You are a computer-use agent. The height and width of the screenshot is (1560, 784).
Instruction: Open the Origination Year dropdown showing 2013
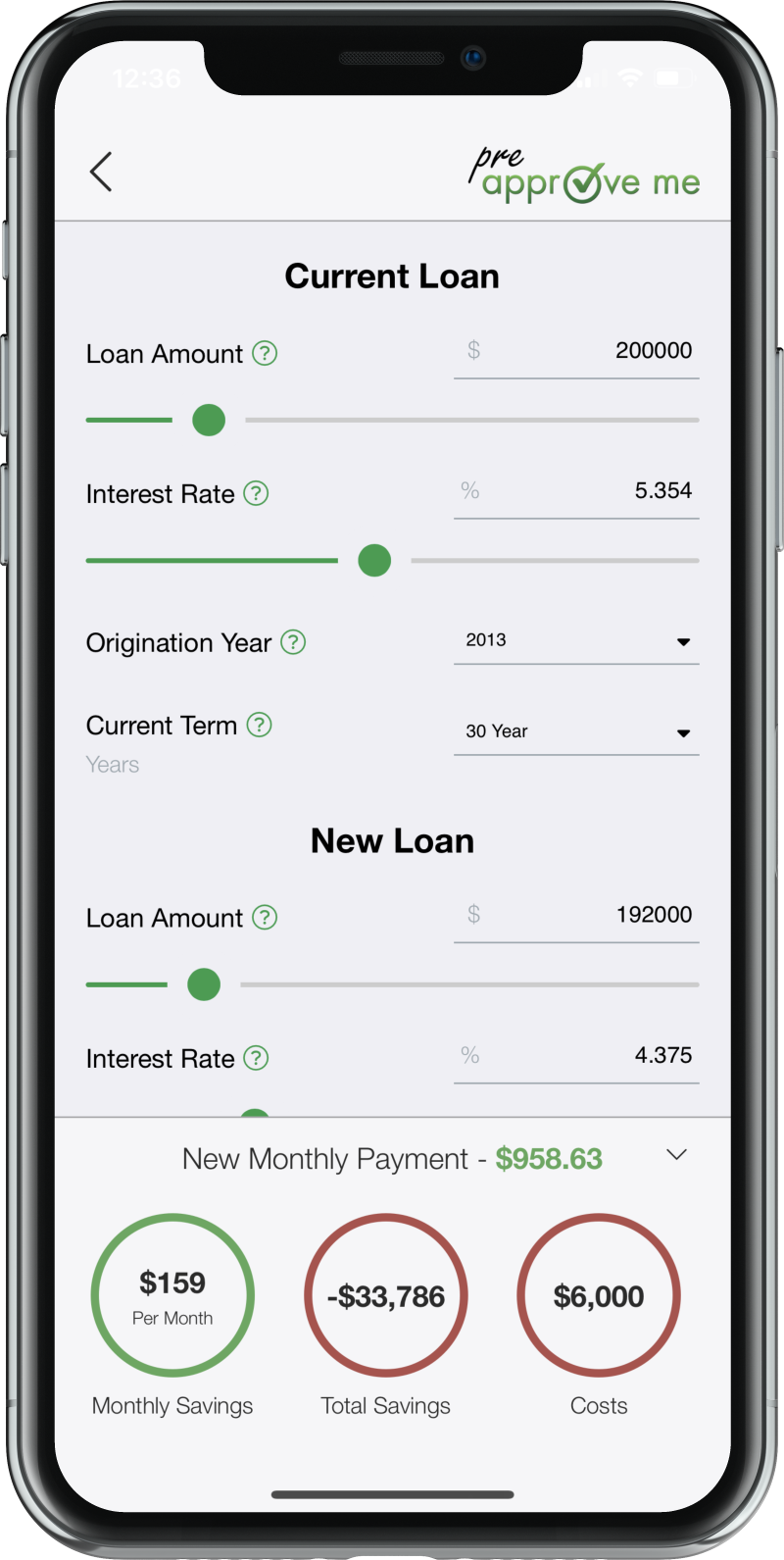coord(576,641)
